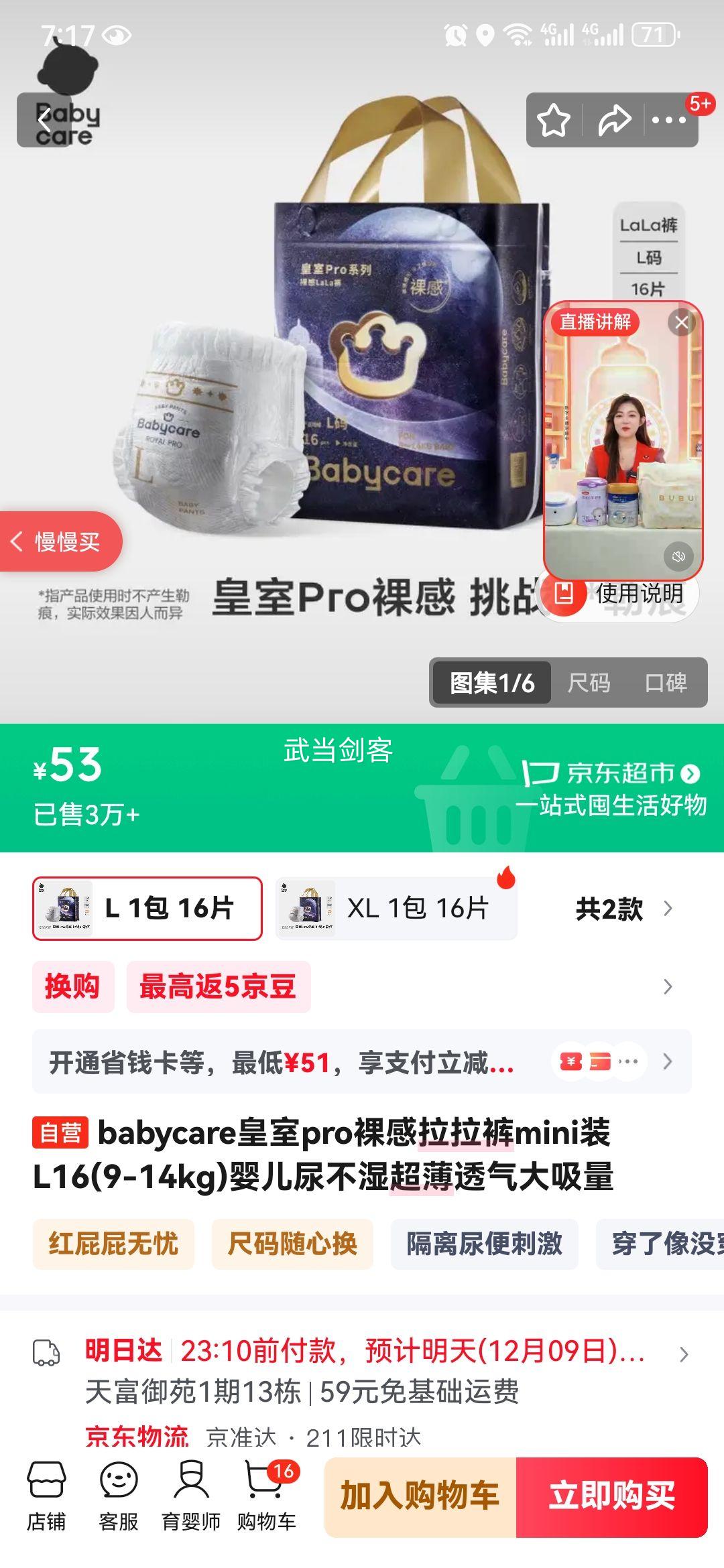Select the L 1包 16片 variant

pos(147,909)
